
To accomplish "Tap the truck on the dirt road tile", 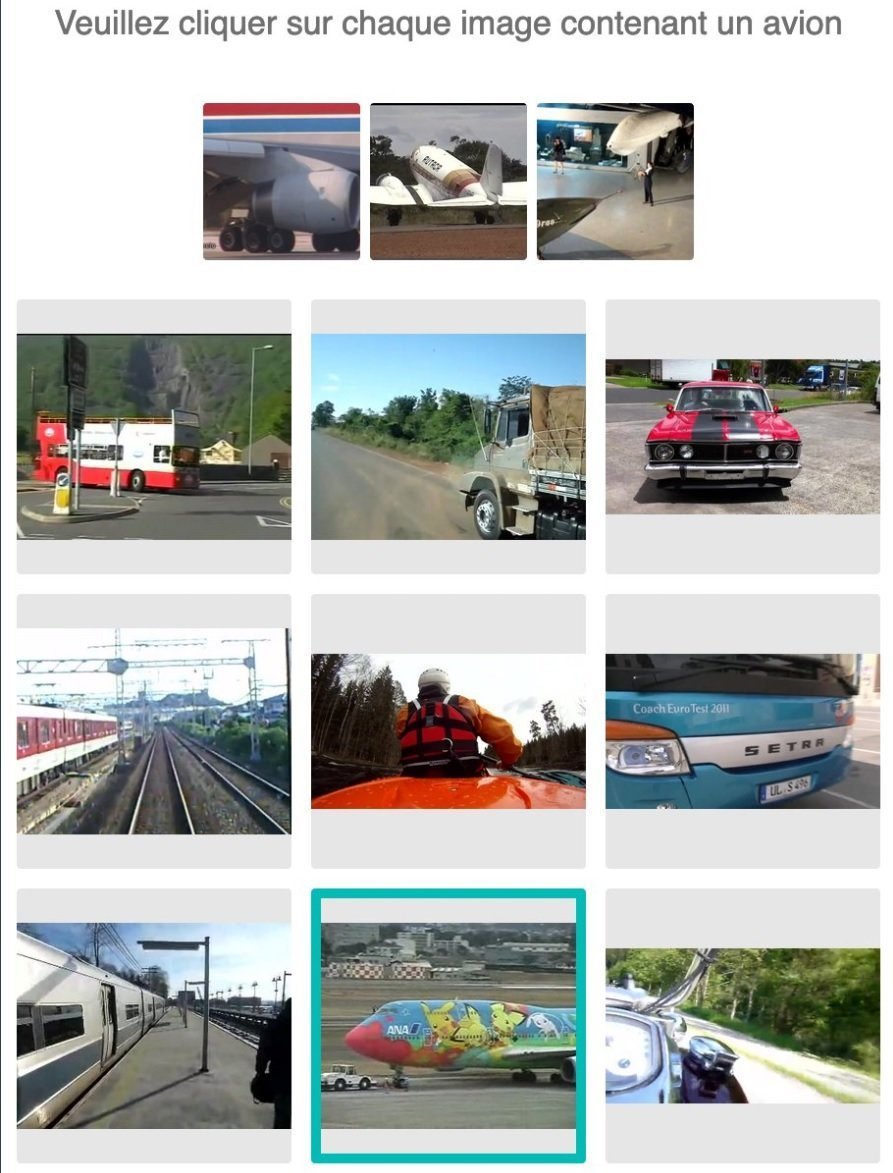I will 448,437.
